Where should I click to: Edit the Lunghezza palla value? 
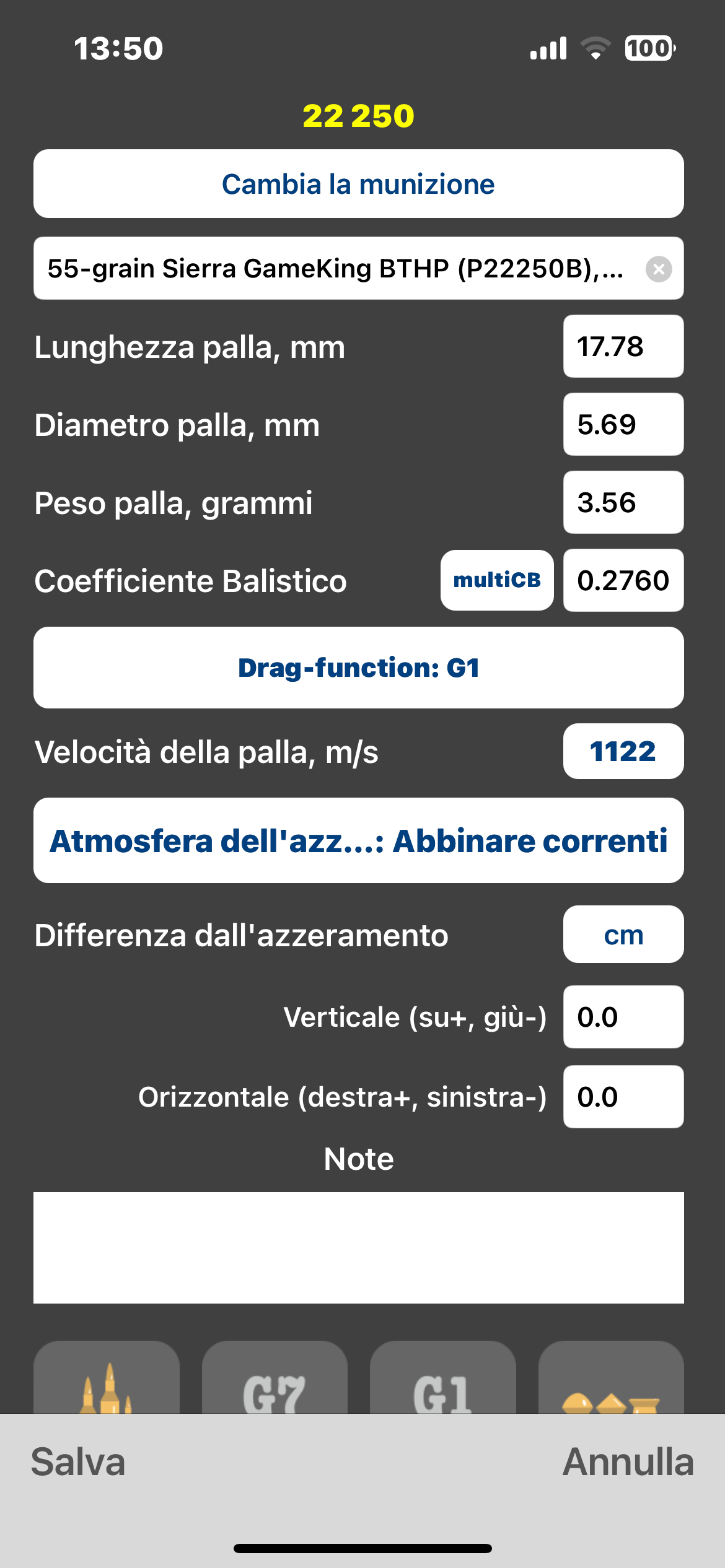click(623, 347)
